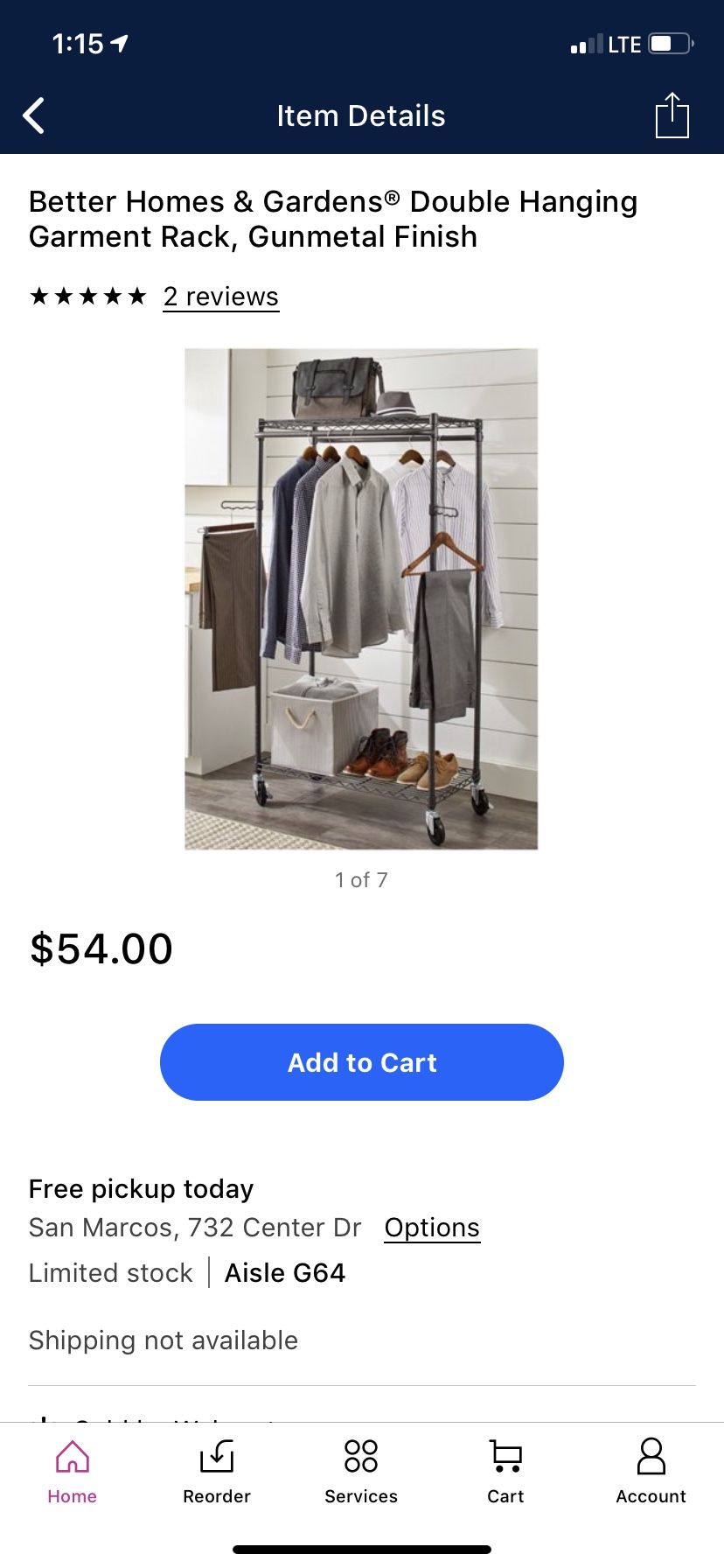This screenshot has height=1568, width=724.
Task: Switch to the Home tab
Action: click(73, 1472)
